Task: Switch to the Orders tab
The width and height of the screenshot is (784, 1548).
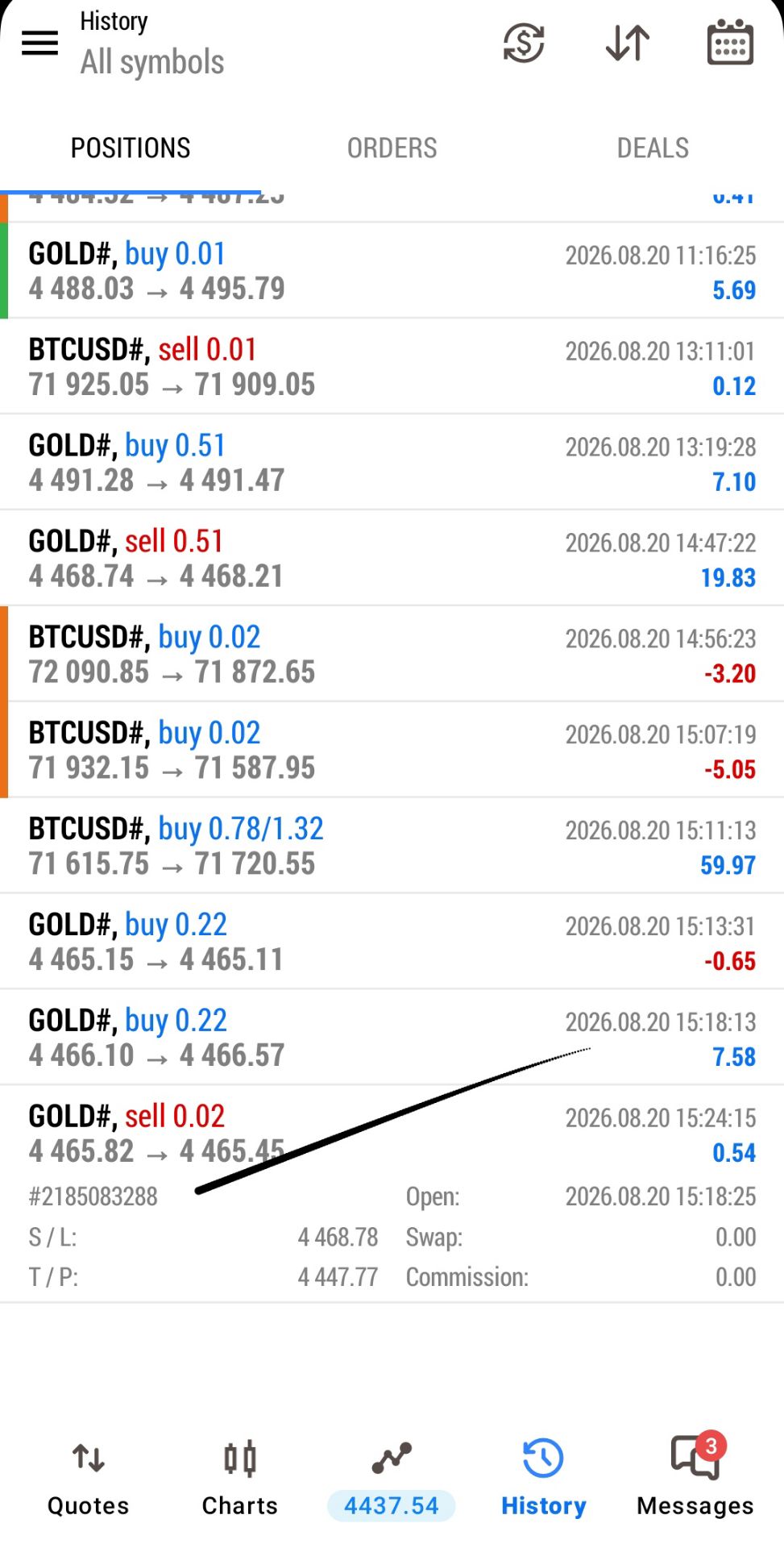Action: [x=392, y=148]
